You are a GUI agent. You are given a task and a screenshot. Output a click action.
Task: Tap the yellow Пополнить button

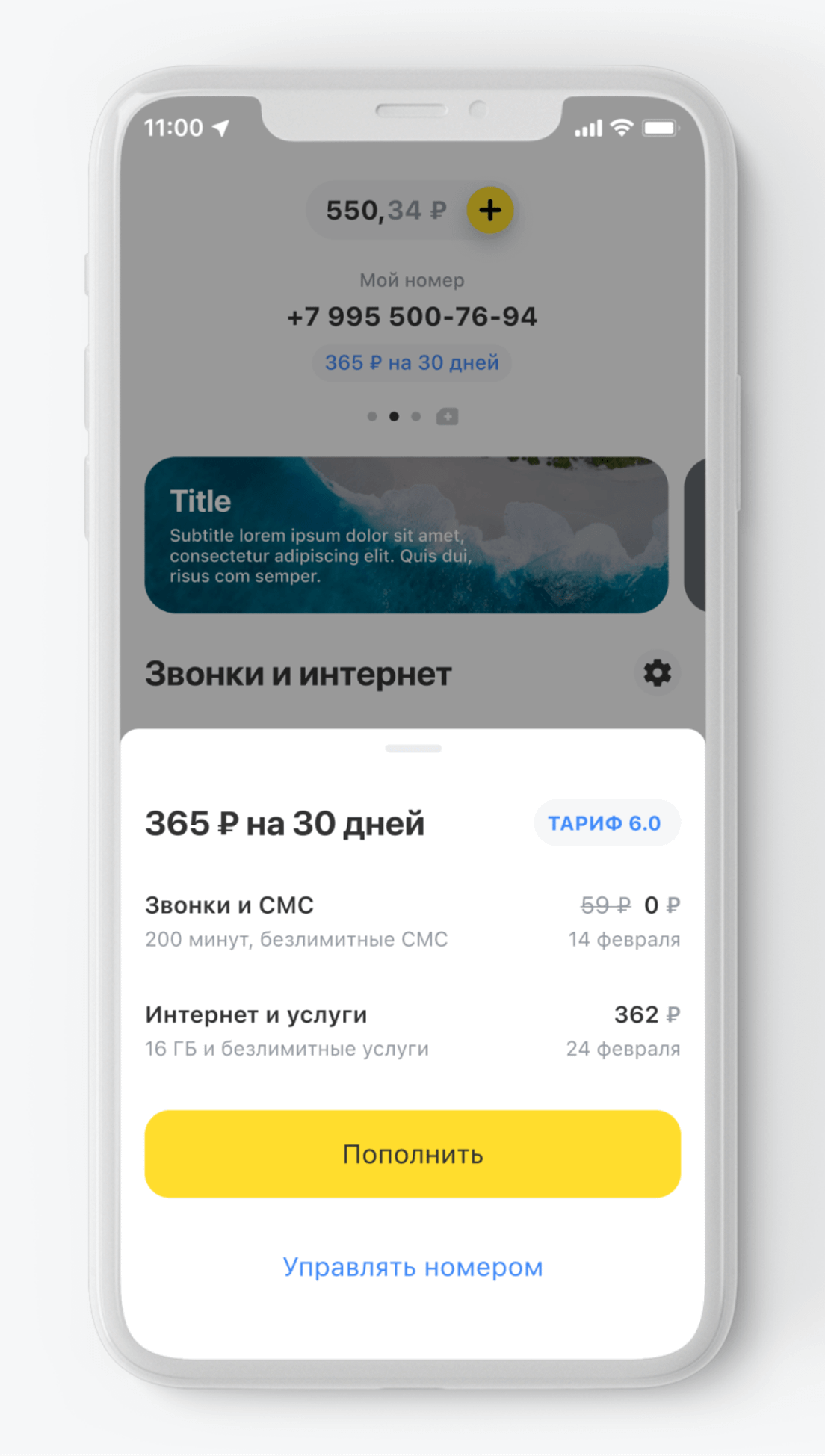[412, 1153]
